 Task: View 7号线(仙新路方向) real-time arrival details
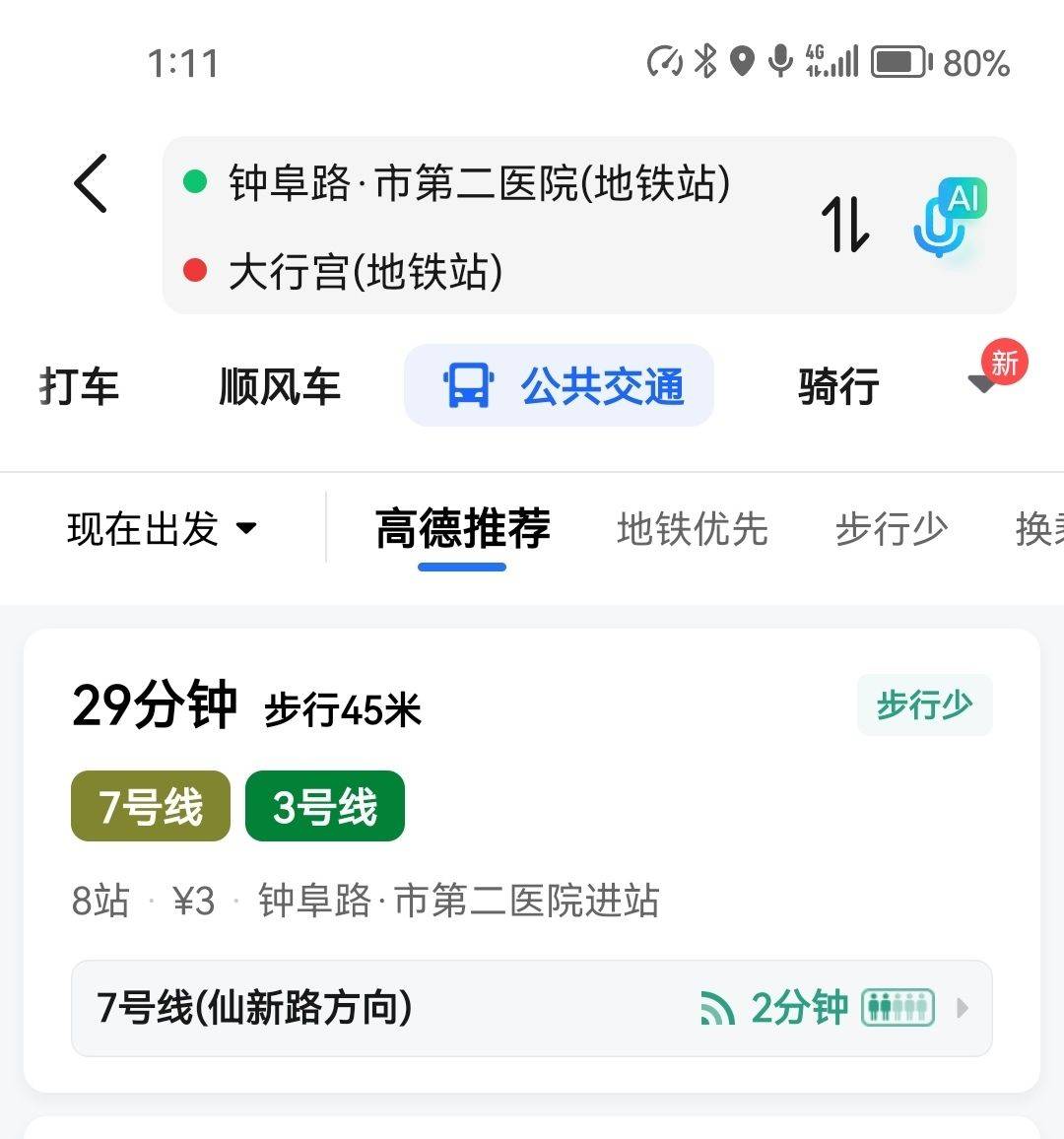(531, 1008)
